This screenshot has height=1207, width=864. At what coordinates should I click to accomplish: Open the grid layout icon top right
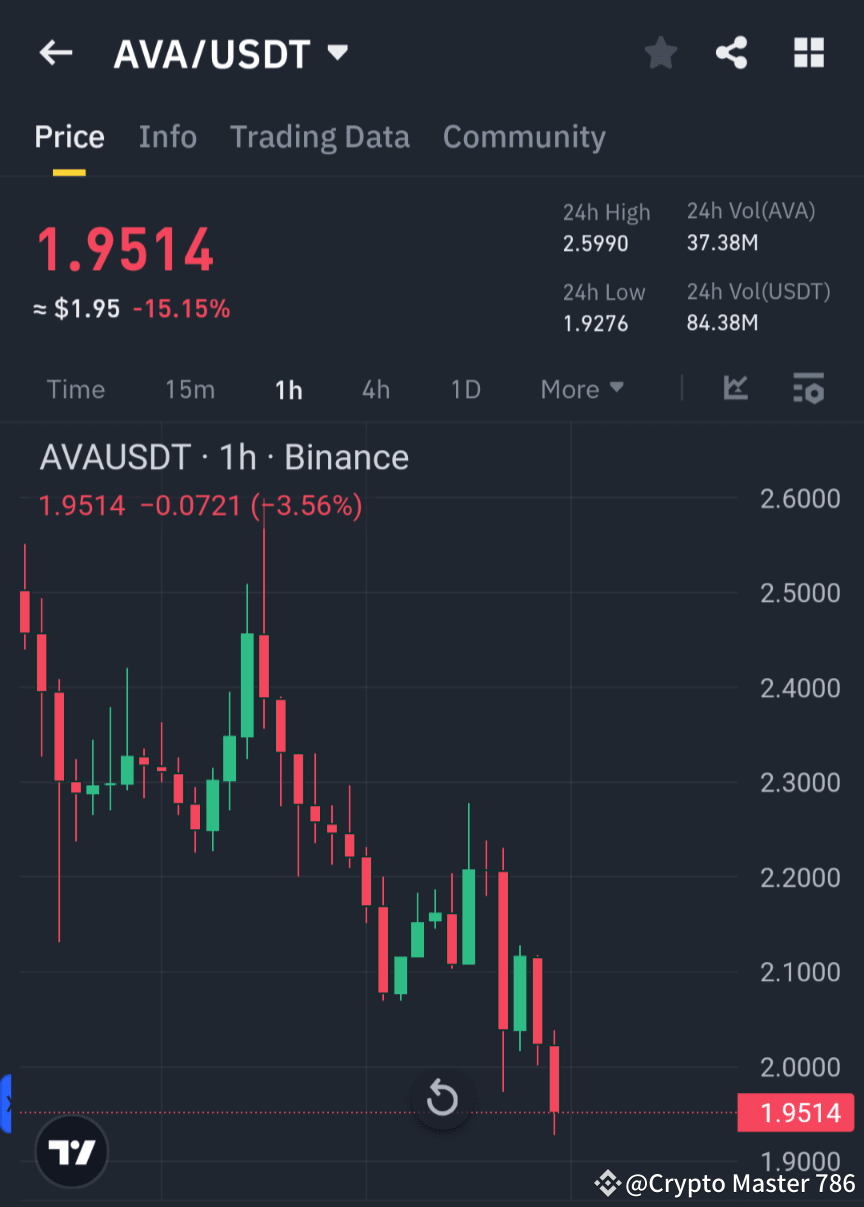pos(808,53)
